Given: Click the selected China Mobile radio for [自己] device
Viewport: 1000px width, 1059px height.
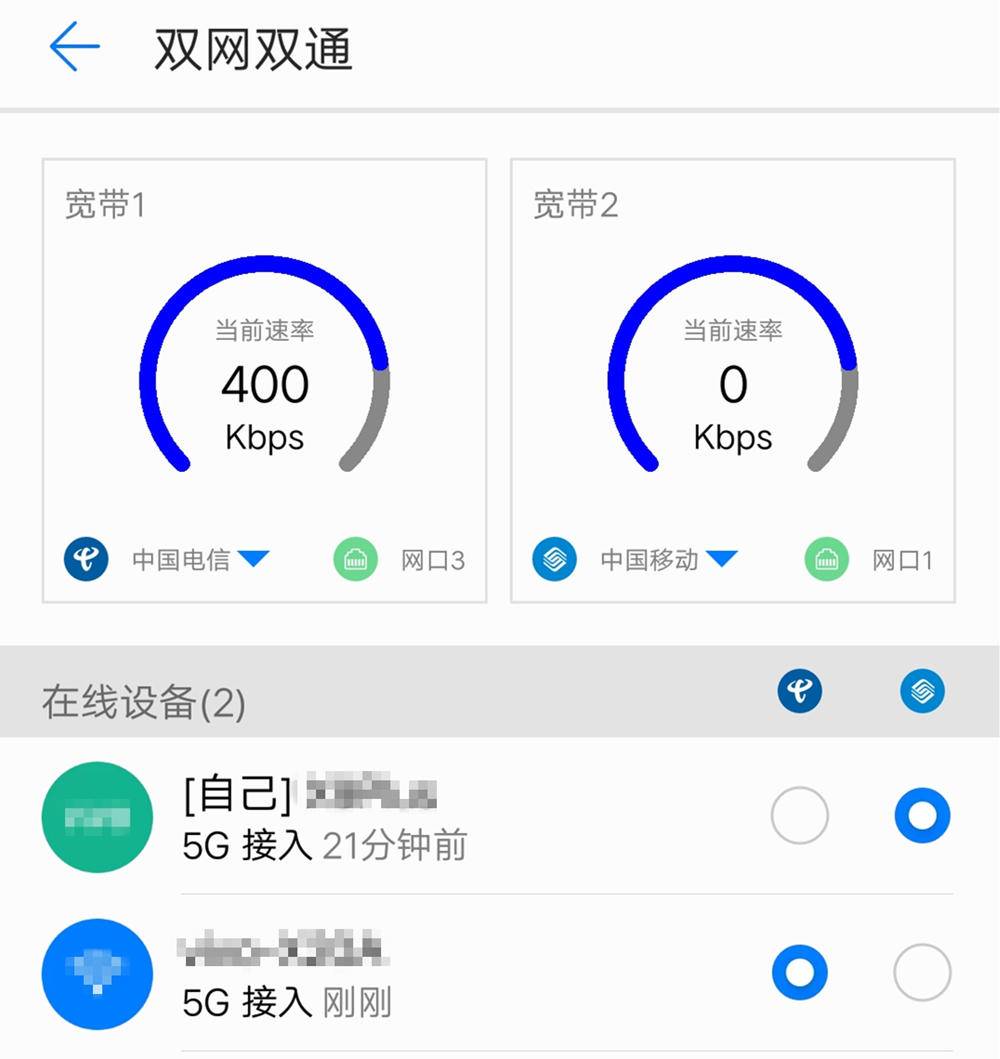Looking at the screenshot, I should point(922,814).
